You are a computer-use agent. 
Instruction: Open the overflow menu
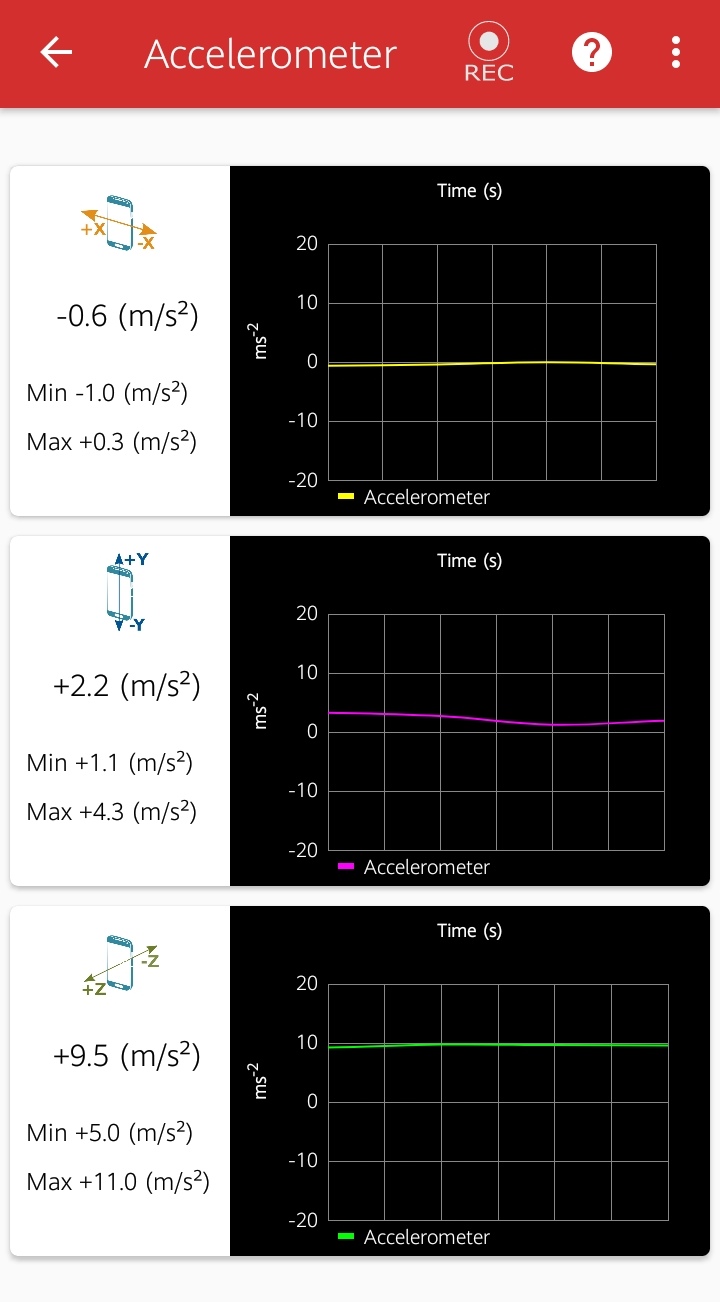(x=677, y=53)
